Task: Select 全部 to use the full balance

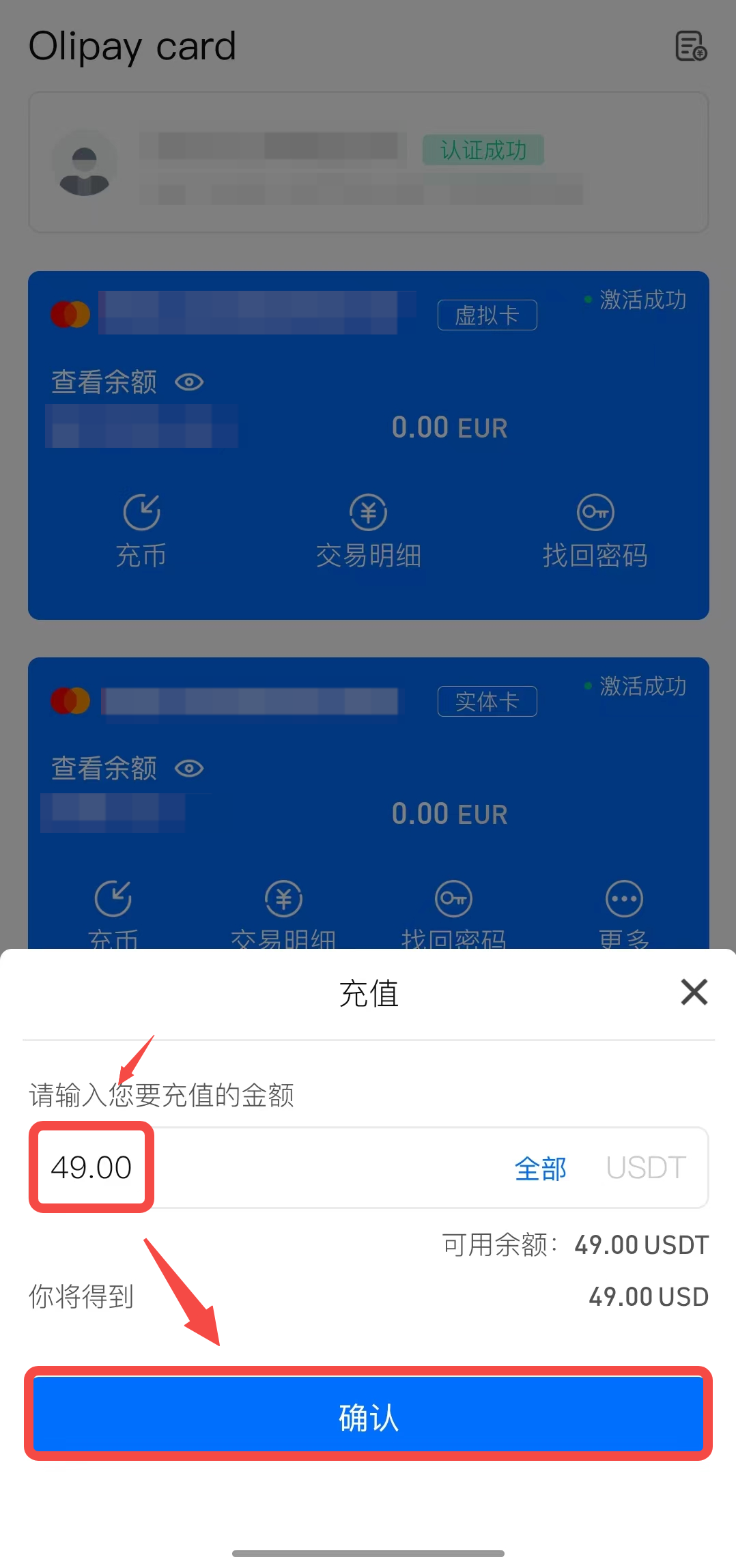Action: pyautogui.click(x=540, y=1168)
